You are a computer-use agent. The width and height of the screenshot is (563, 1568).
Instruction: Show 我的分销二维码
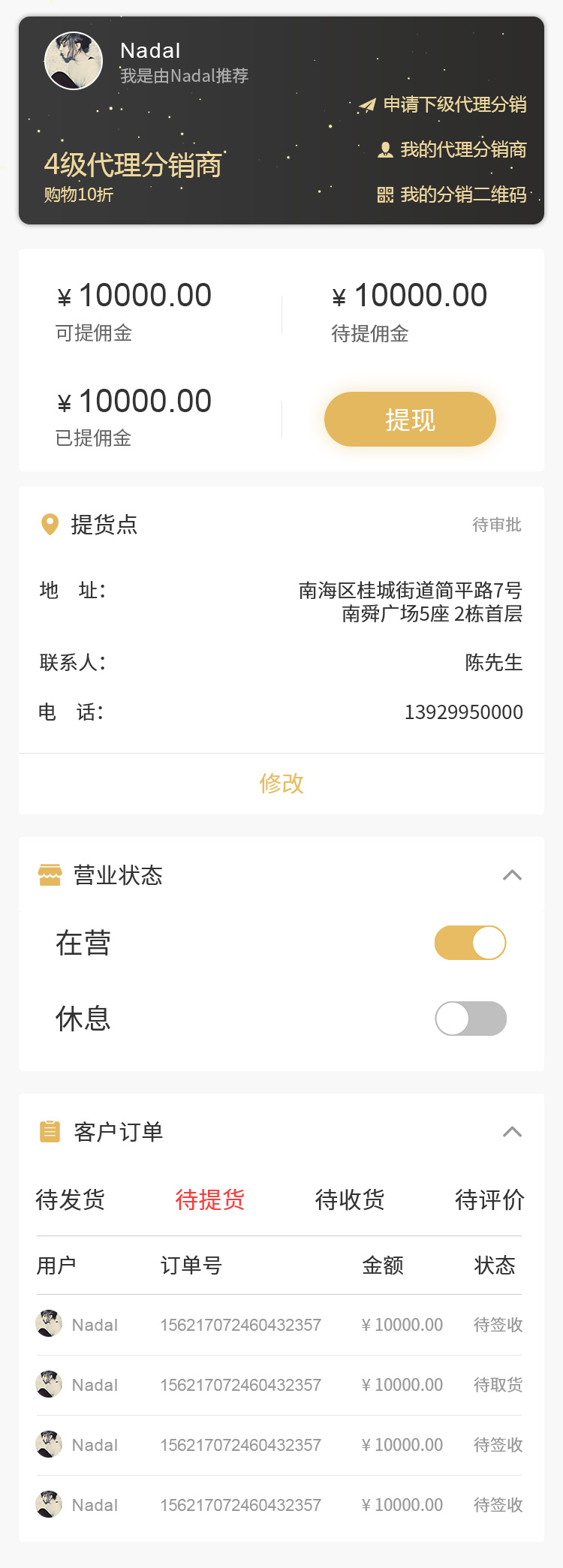point(452,195)
